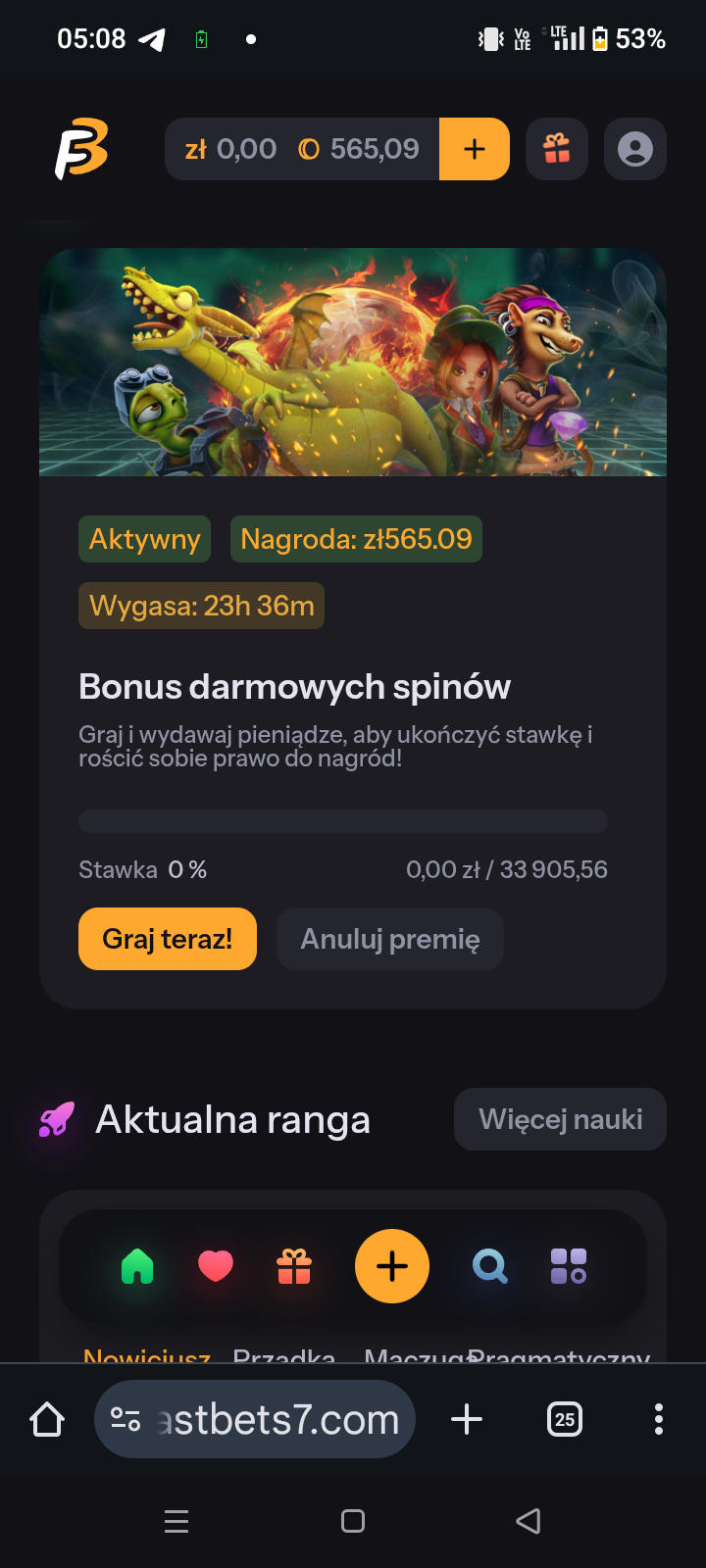
Task: Open the profile avatar icon
Action: pos(634,148)
